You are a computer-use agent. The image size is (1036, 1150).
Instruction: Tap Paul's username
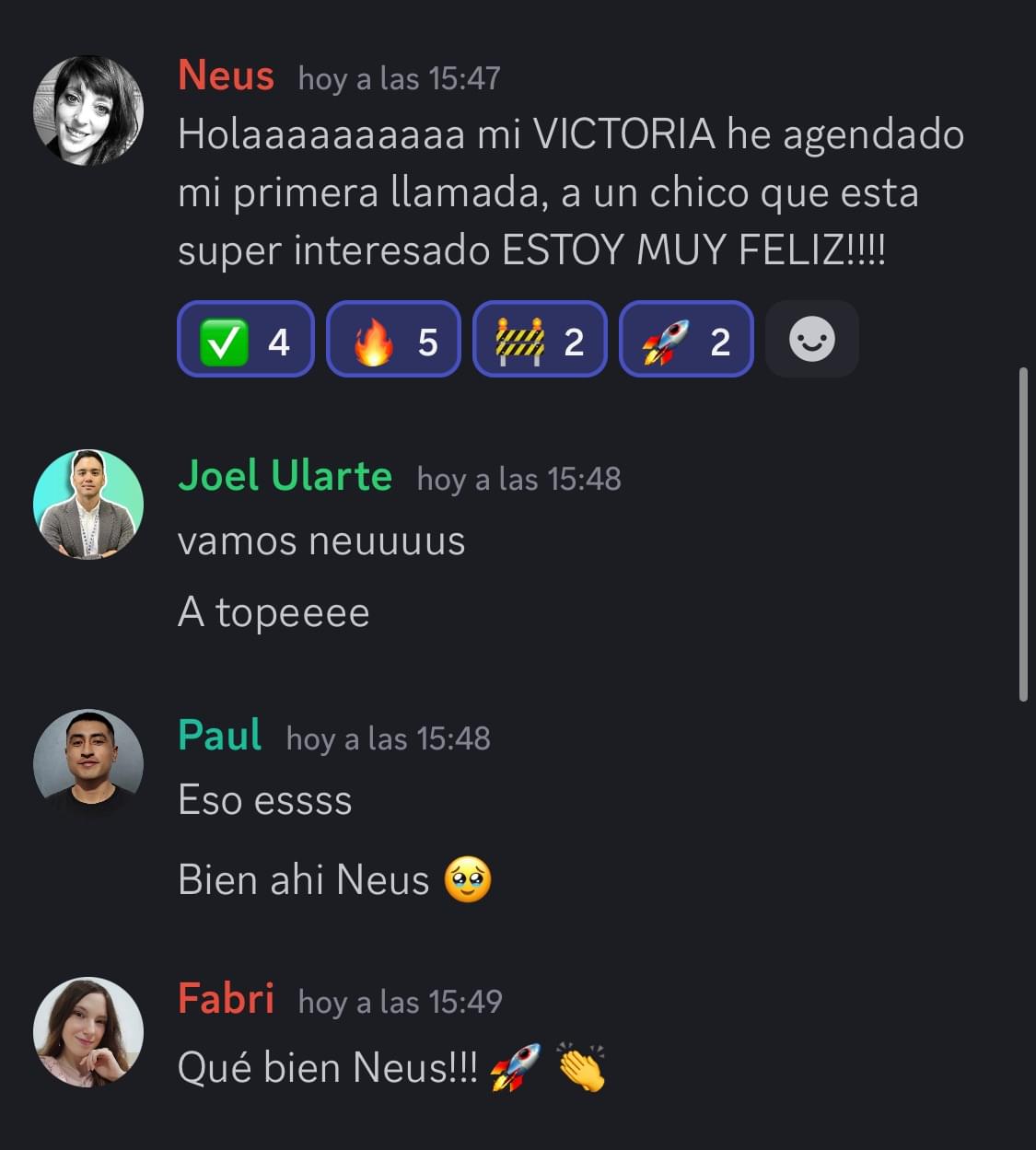click(x=219, y=736)
